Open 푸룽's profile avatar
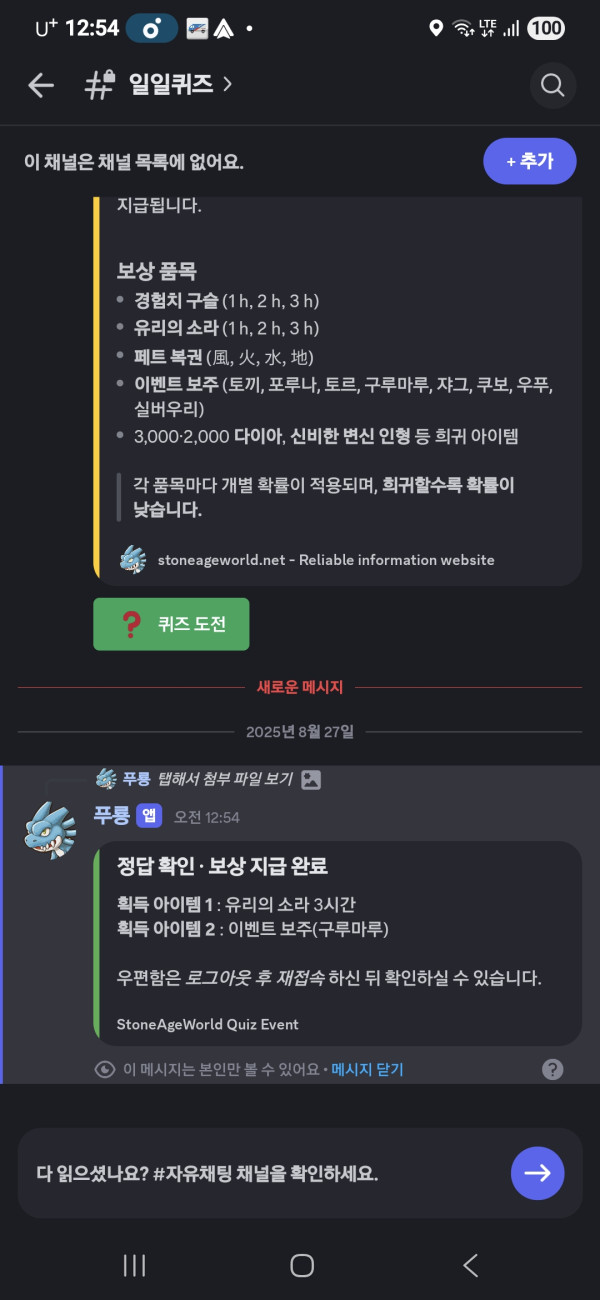Image resolution: width=600 pixels, height=1300 pixels. 50,831
